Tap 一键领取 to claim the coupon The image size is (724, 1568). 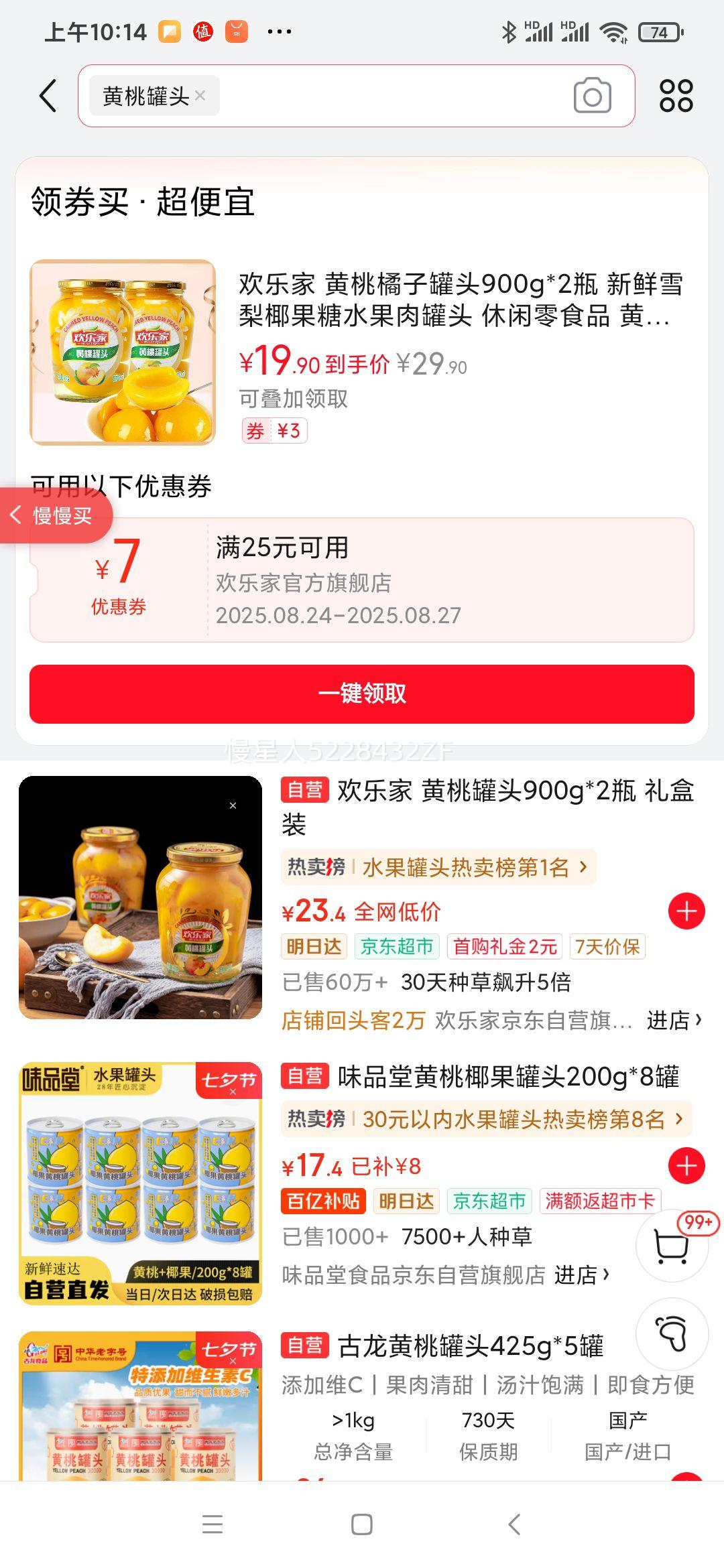pyautogui.click(x=362, y=694)
